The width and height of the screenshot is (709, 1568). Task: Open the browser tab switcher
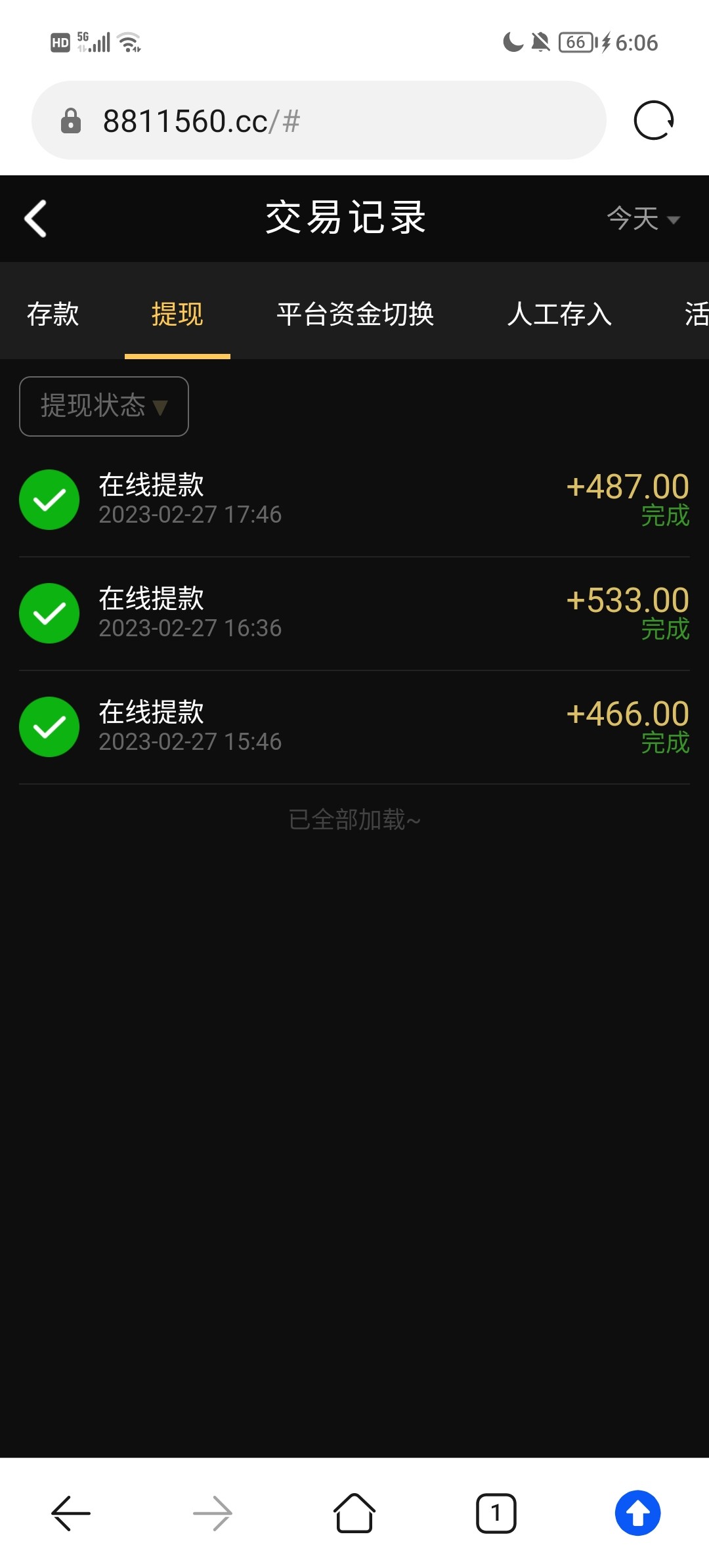[496, 1513]
